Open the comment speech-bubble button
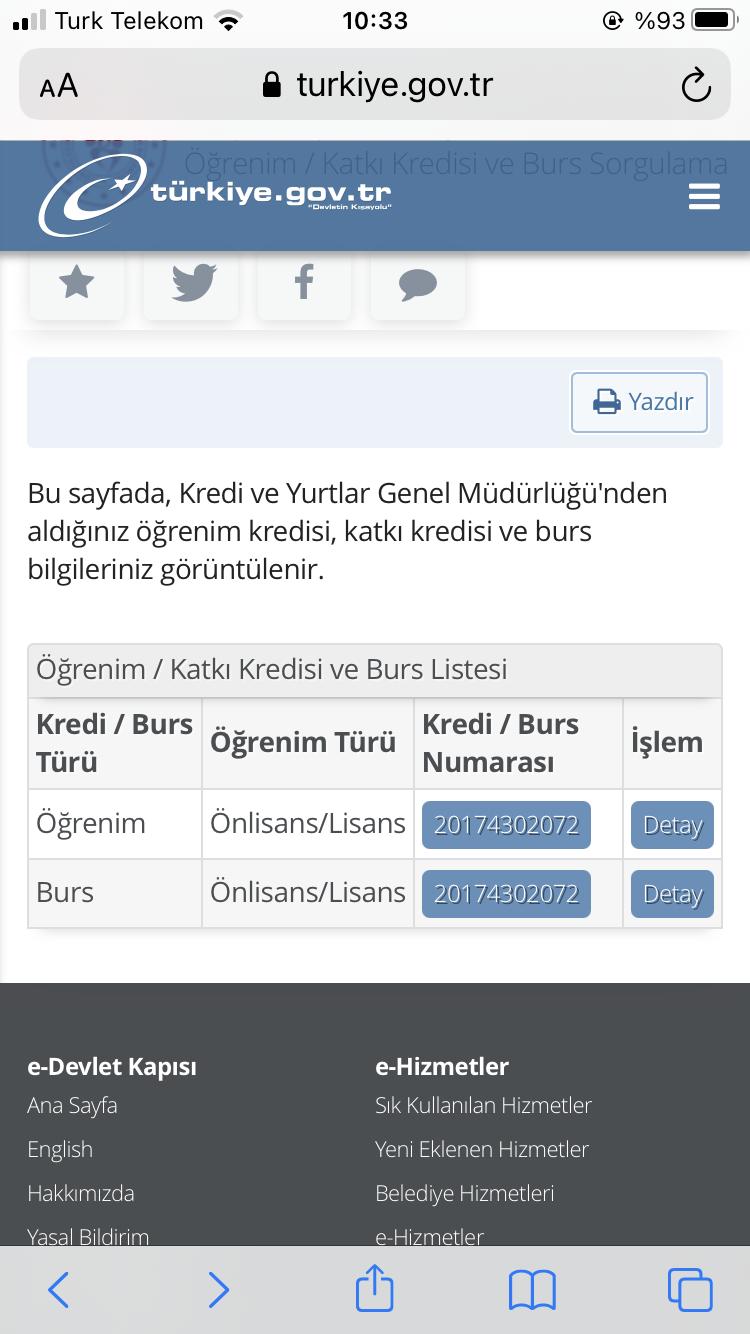Image resolution: width=750 pixels, height=1334 pixels. pos(418,283)
